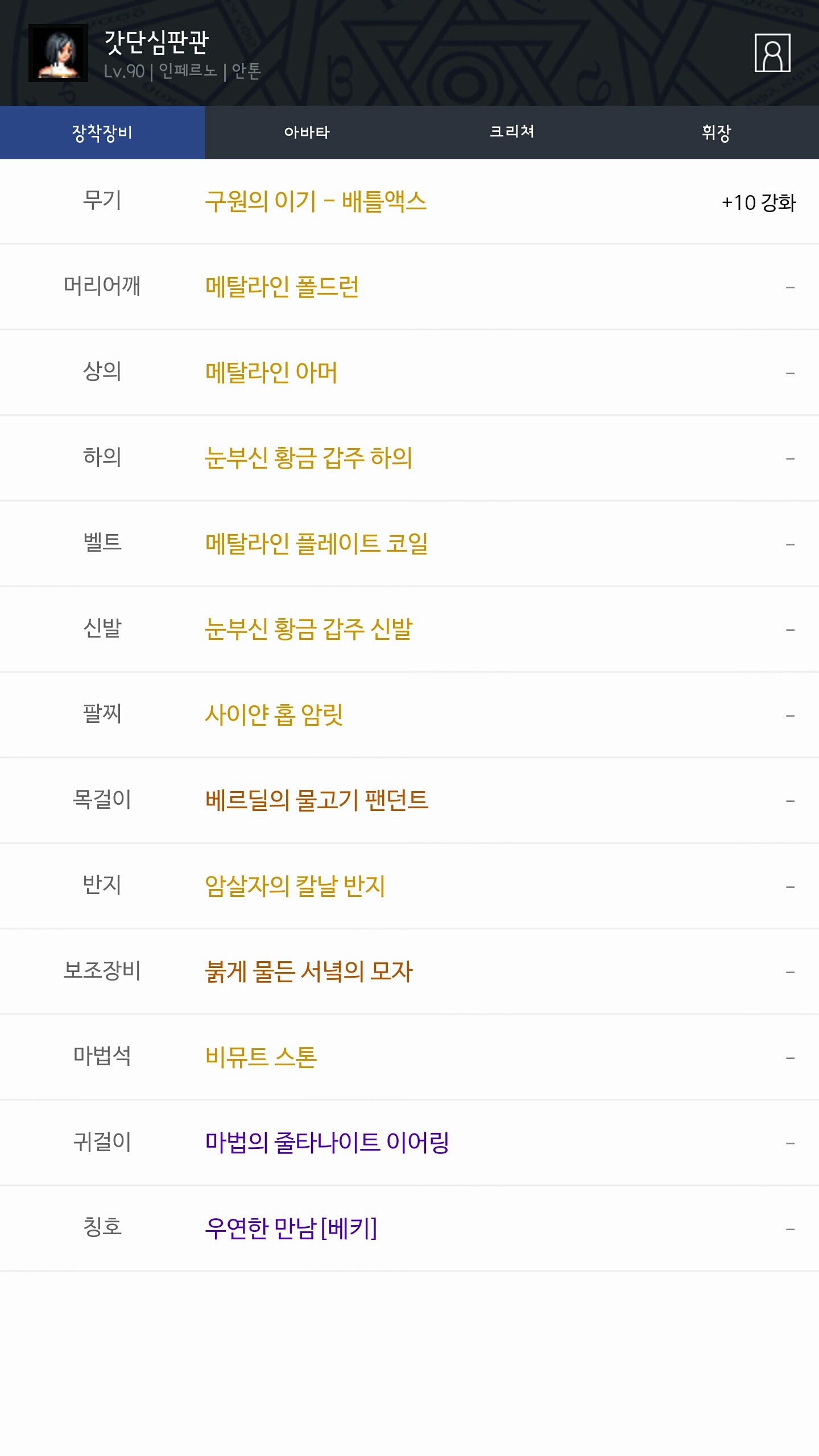View 눈부신 황금 갑주 신발 details
This screenshot has width=819, height=1456.
(x=308, y=629)
